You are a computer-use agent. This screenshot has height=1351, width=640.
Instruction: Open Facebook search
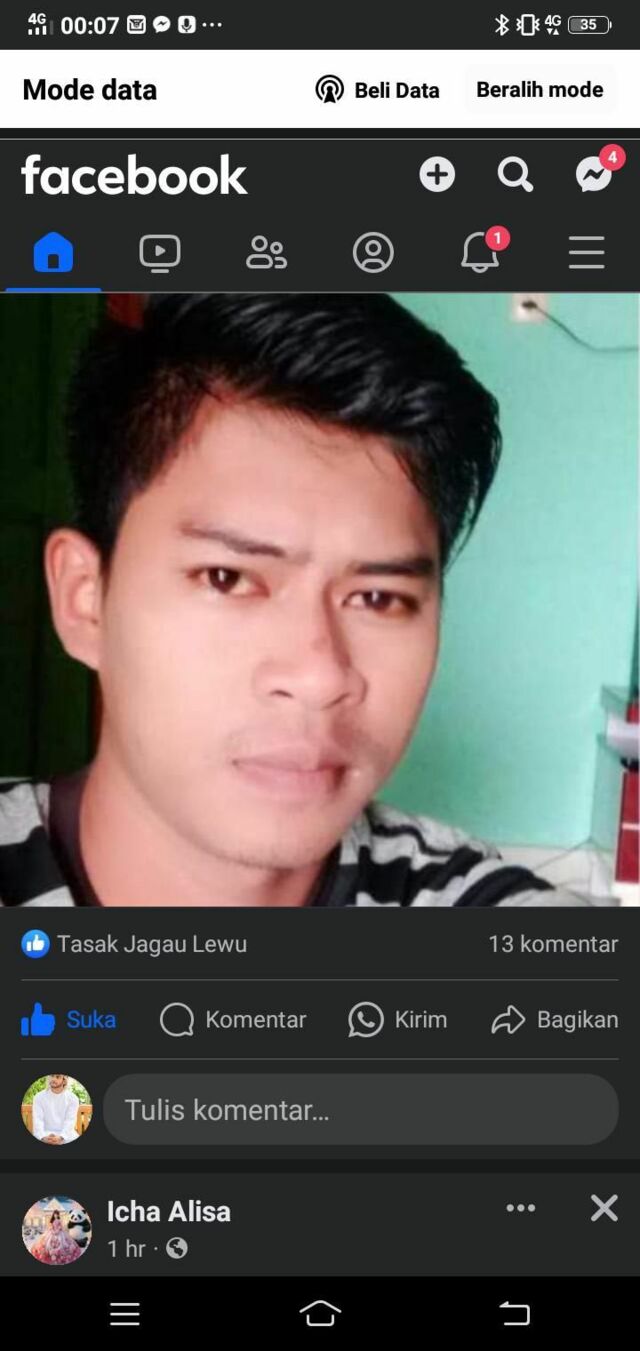point(515,175)
